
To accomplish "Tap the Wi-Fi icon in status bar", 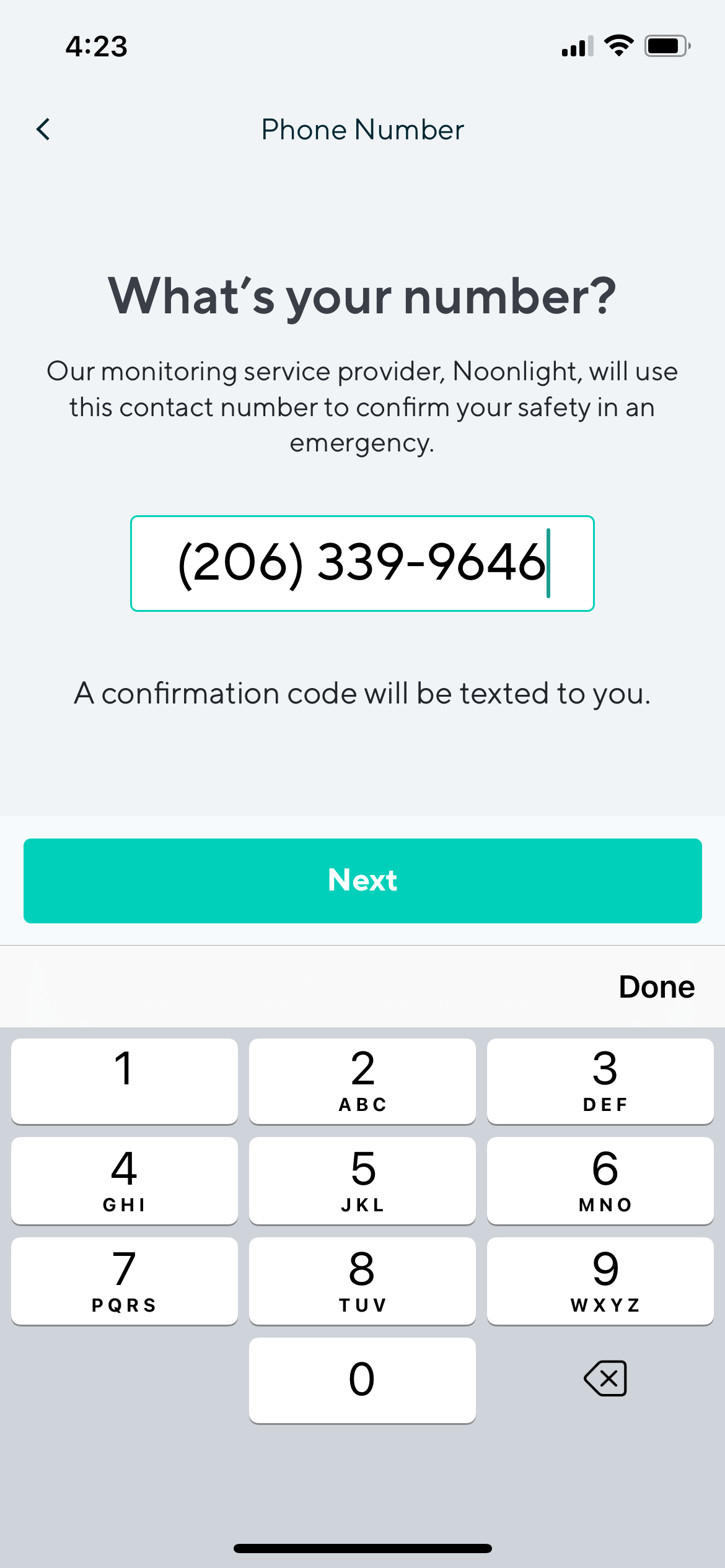I will point(618,46).
